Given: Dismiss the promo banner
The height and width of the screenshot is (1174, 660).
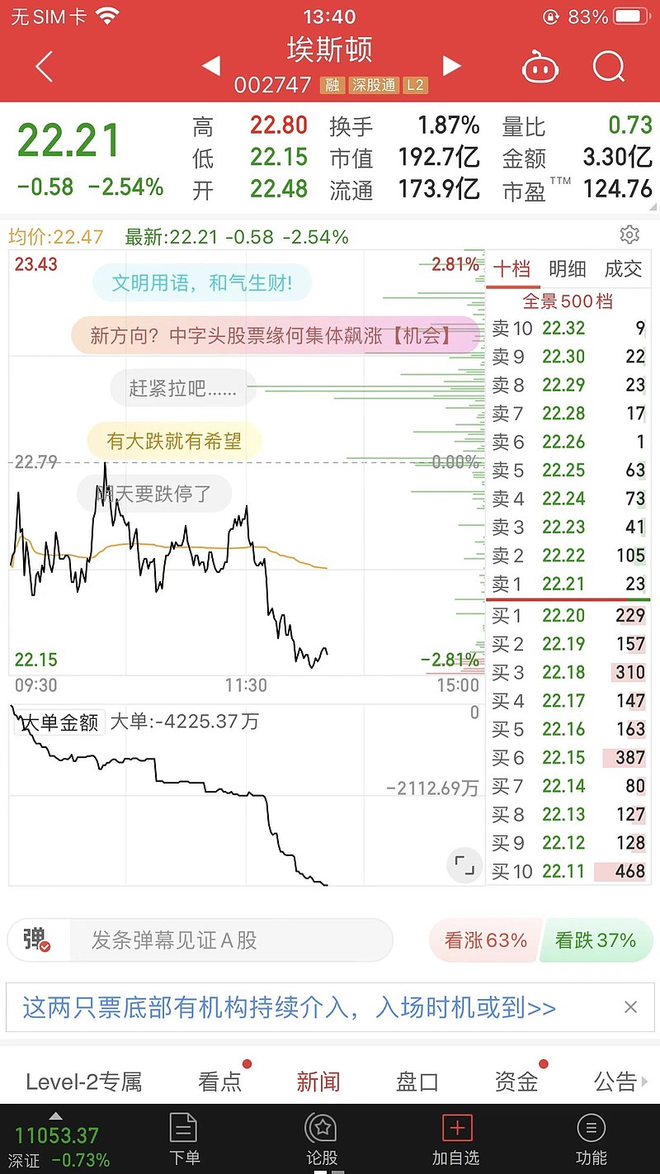Looking at the screenshot, I should [631, 1007].
